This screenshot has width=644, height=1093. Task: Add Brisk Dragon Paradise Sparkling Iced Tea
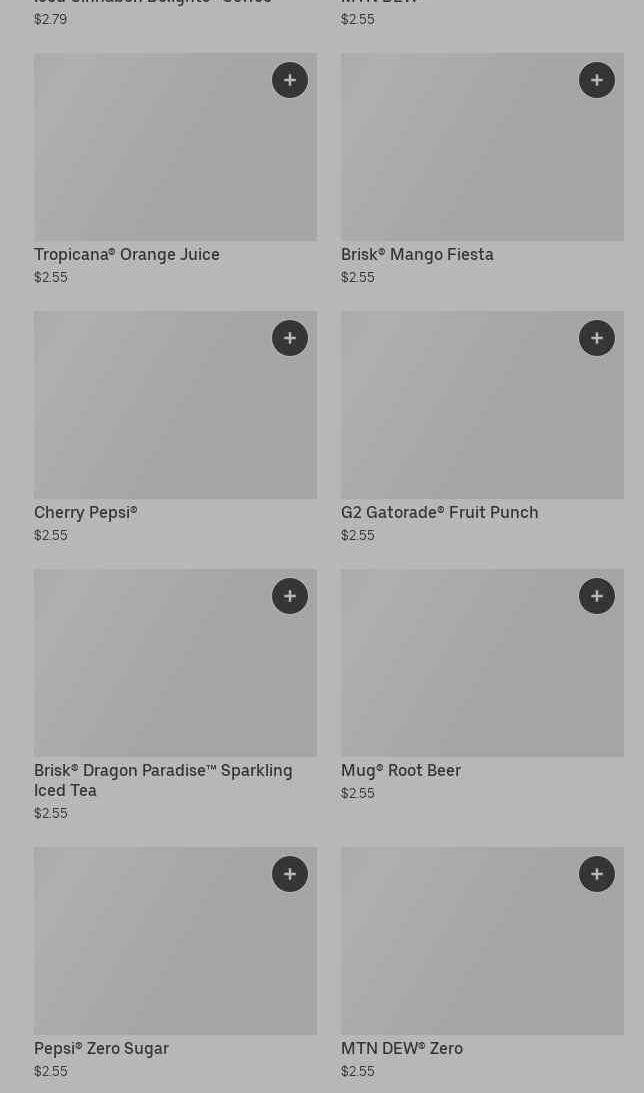click(290, 596)
